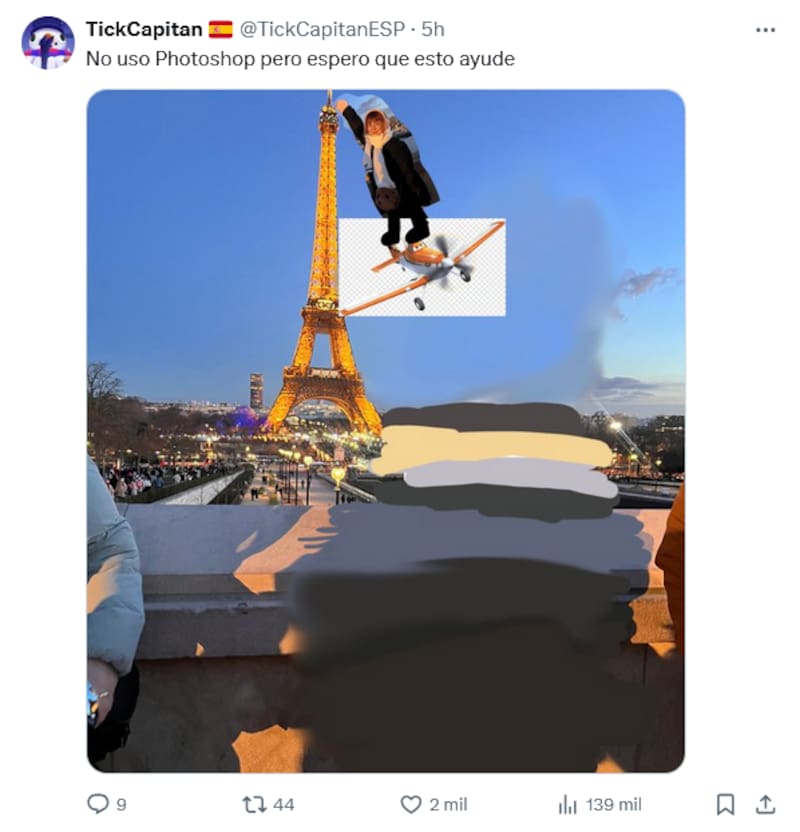Bookmark TickCapitan's tweet
The height and width of the screenshot is (832, 800).
[x=726, y=804]
